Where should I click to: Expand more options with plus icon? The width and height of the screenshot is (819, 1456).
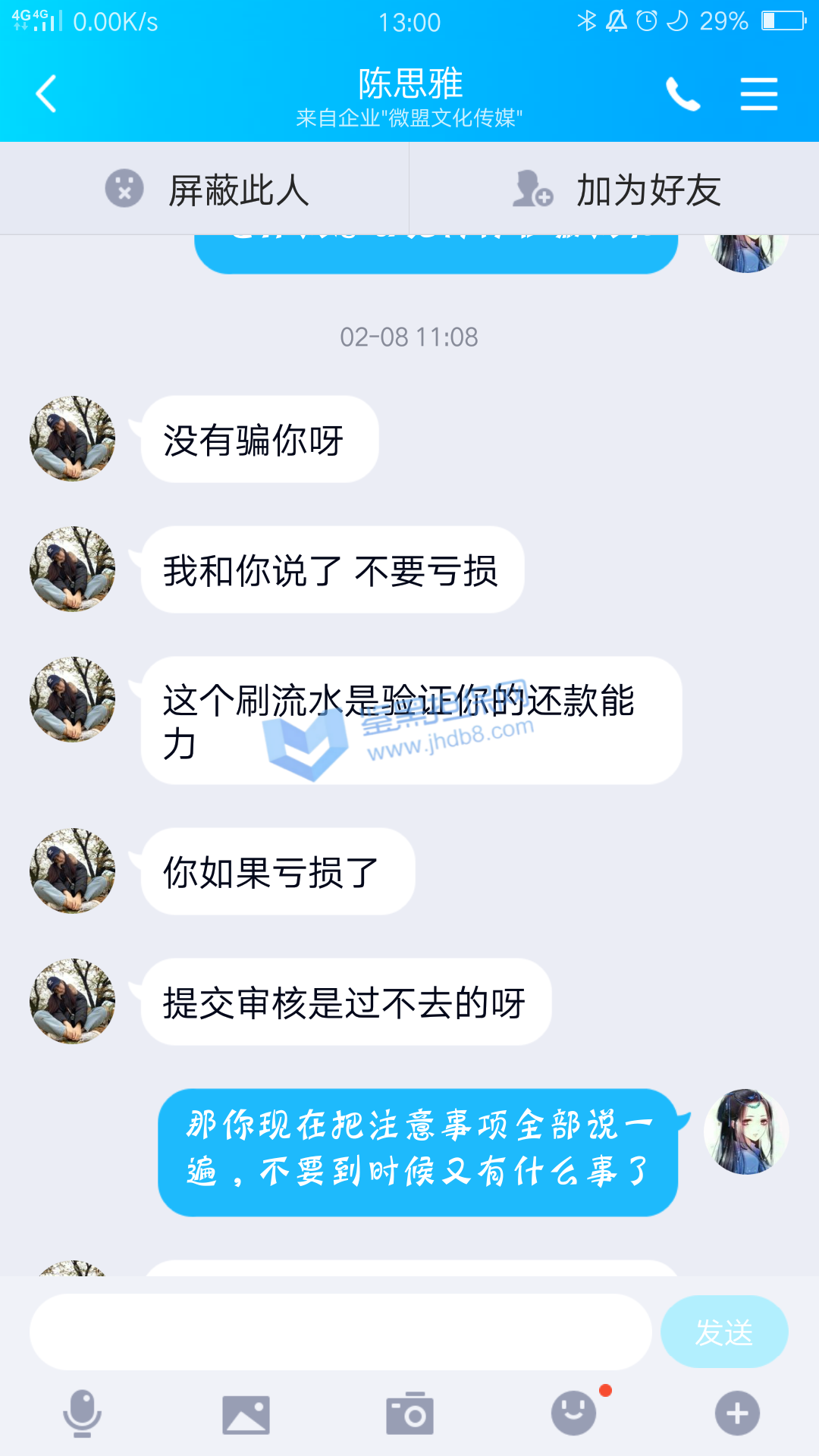(x=736, y=1414)
